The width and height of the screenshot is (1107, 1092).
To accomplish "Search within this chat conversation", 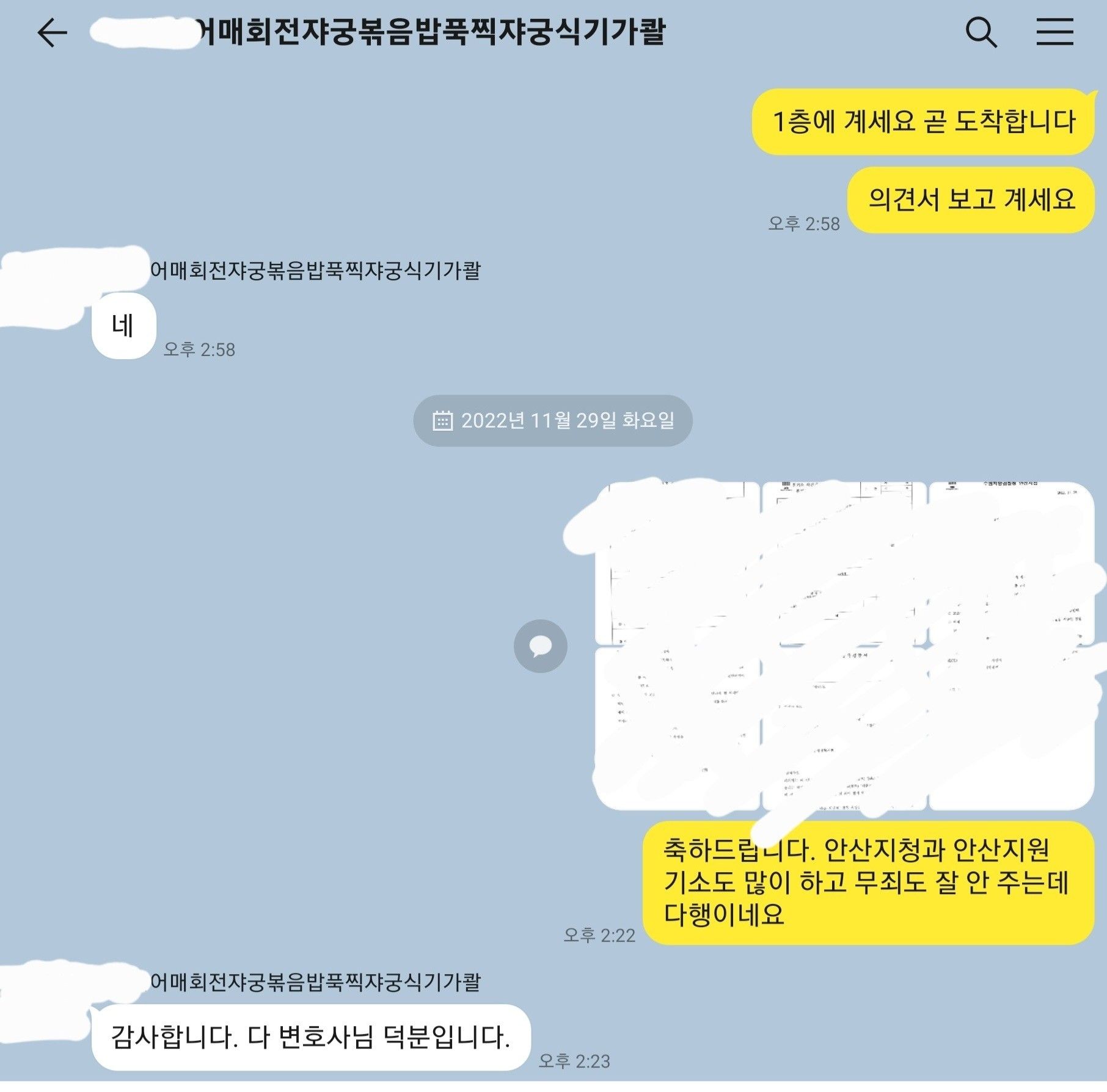I will 981,32.
